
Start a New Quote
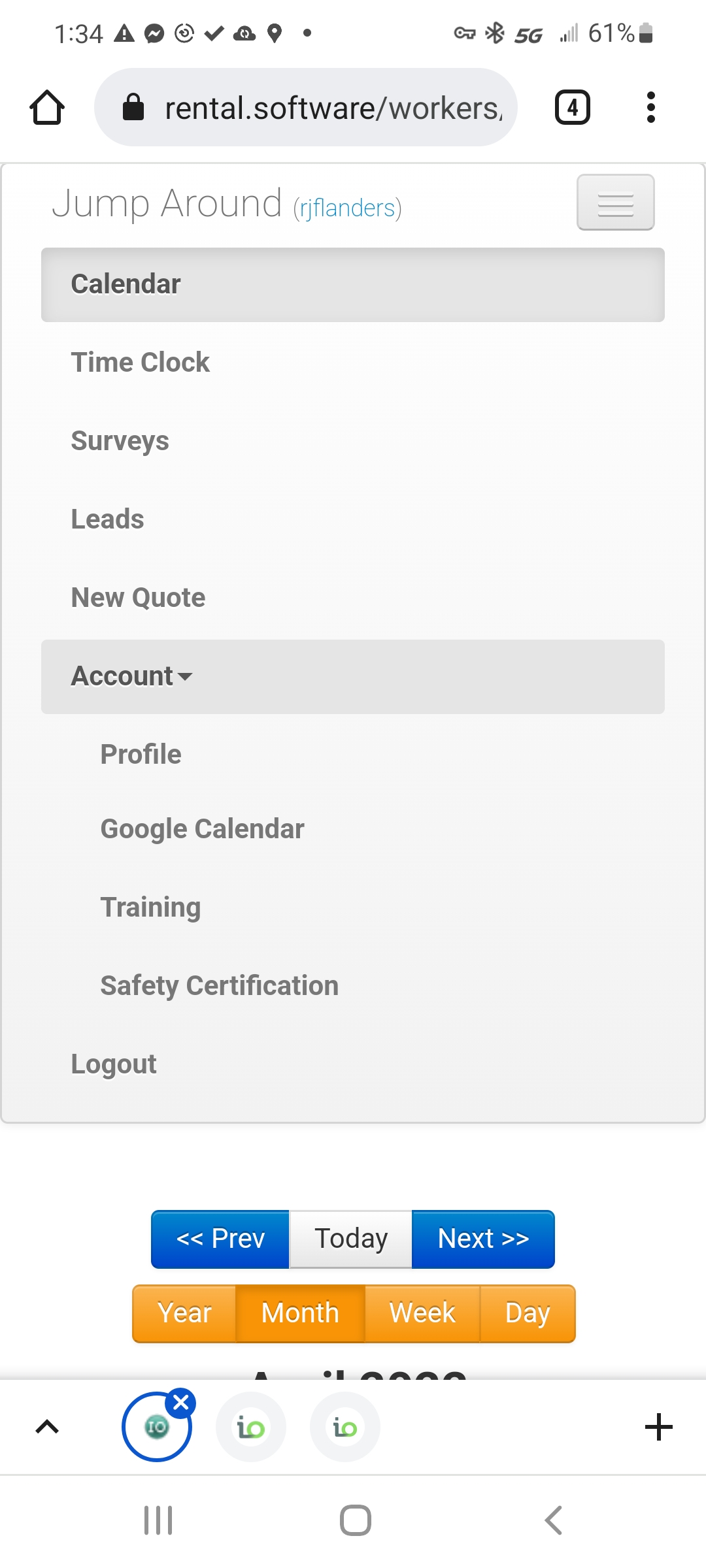[x=138, y=598]
